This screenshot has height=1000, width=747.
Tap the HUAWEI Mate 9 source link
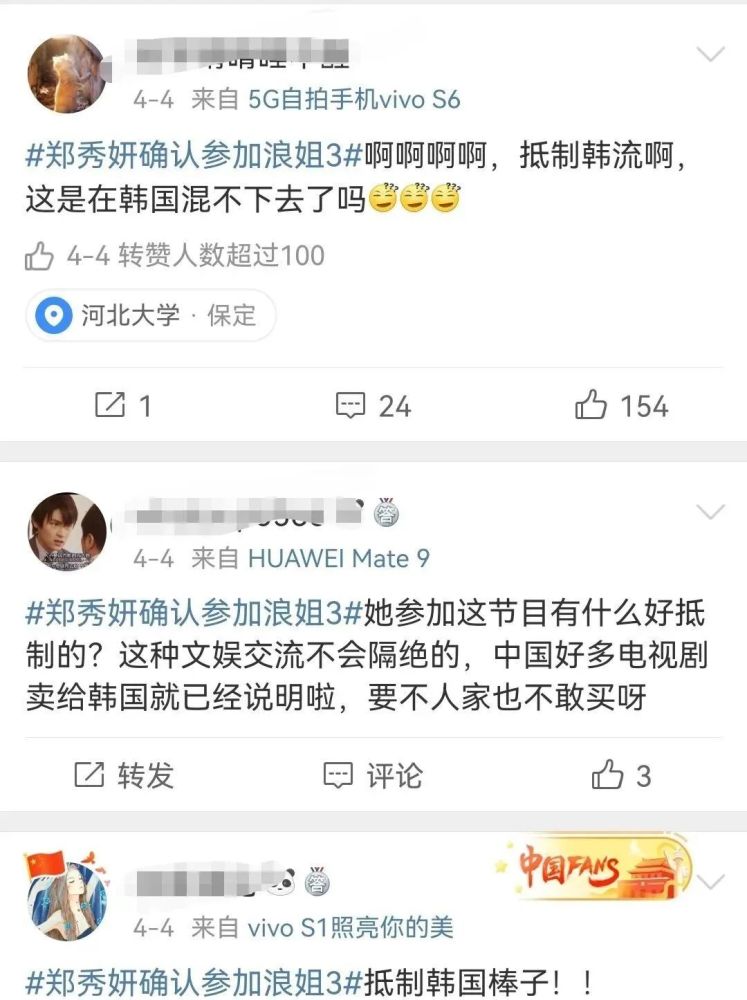coord(338,558)
